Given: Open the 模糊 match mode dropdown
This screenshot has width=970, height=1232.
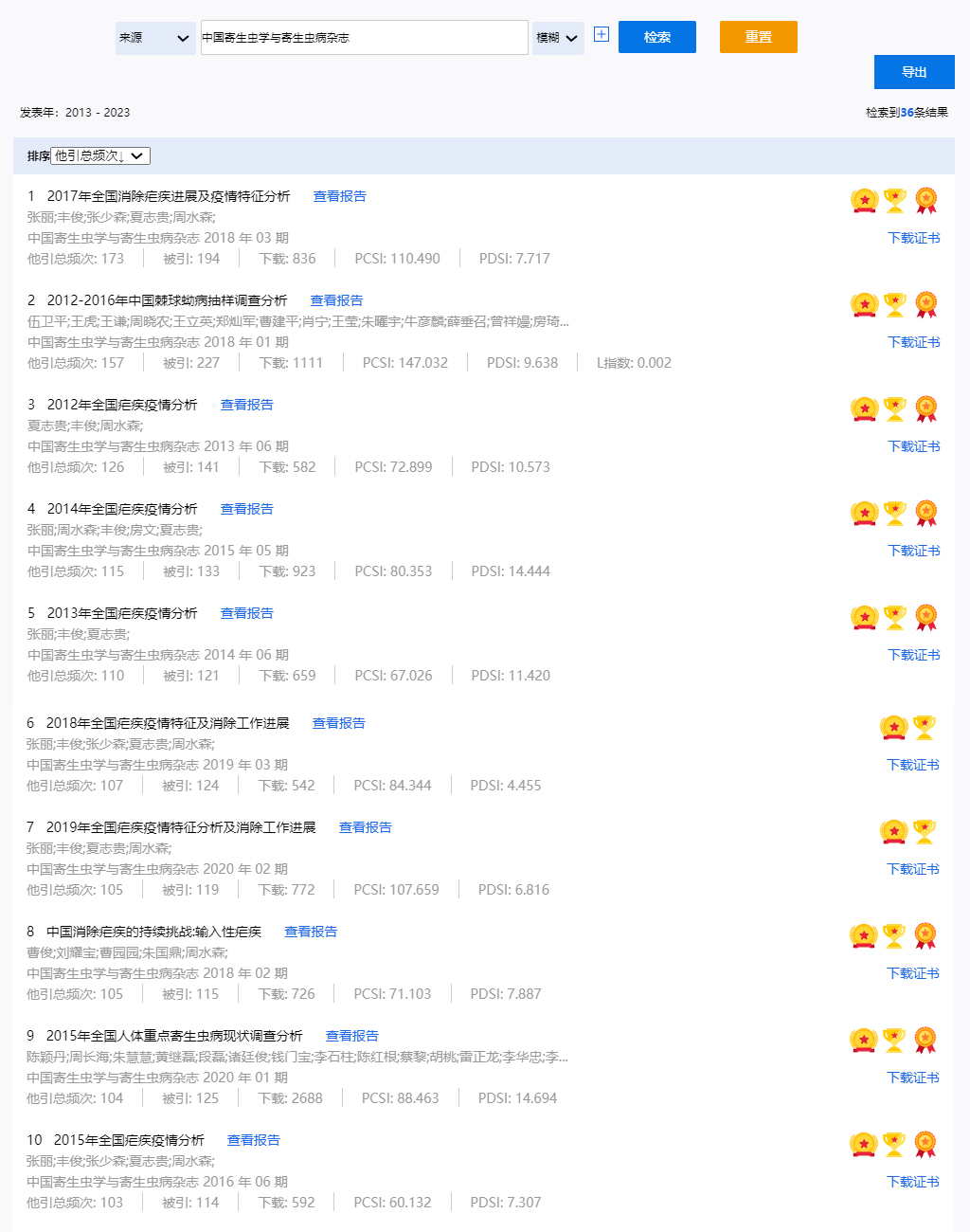Looking at the screenshot, I should click(557, 38).
